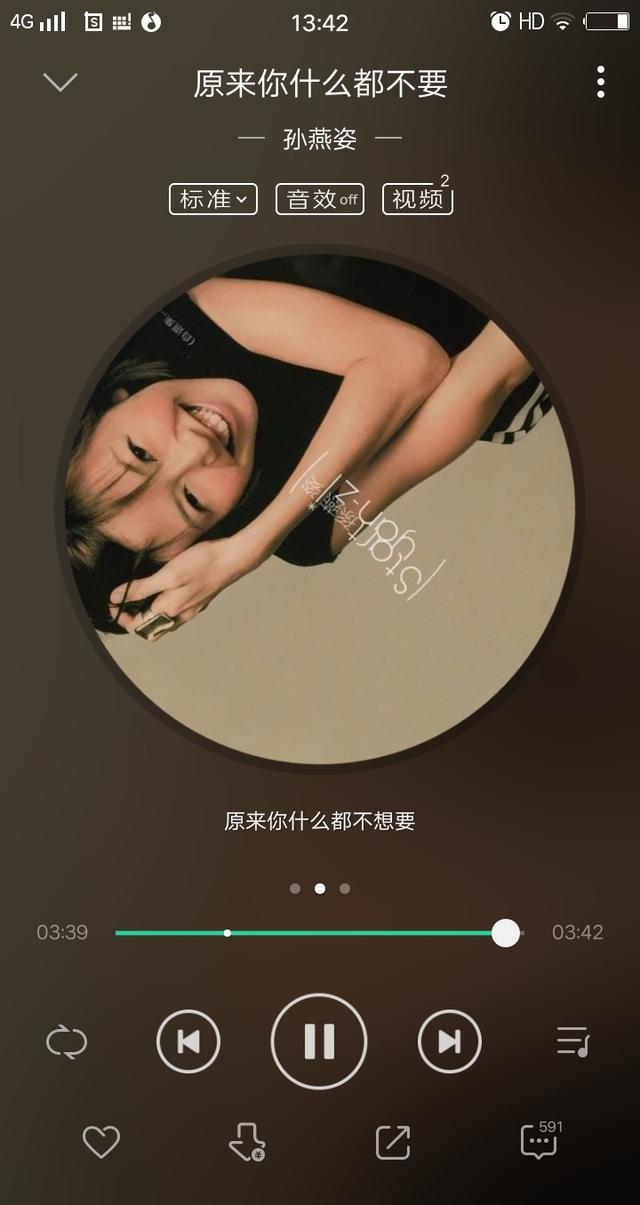Like this song with the heart
This screenshot has width=640, height=1205.
point(101,1142)
